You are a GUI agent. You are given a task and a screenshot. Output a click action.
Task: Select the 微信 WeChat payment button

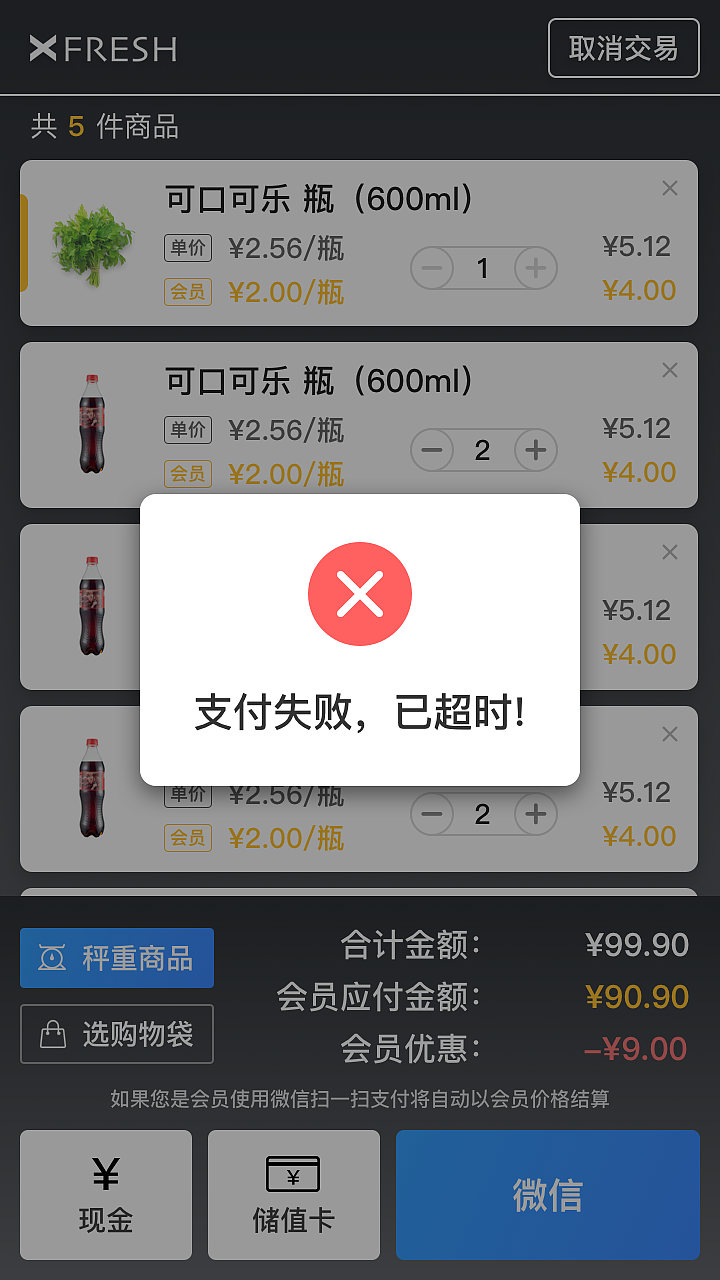click(547, 1194)
